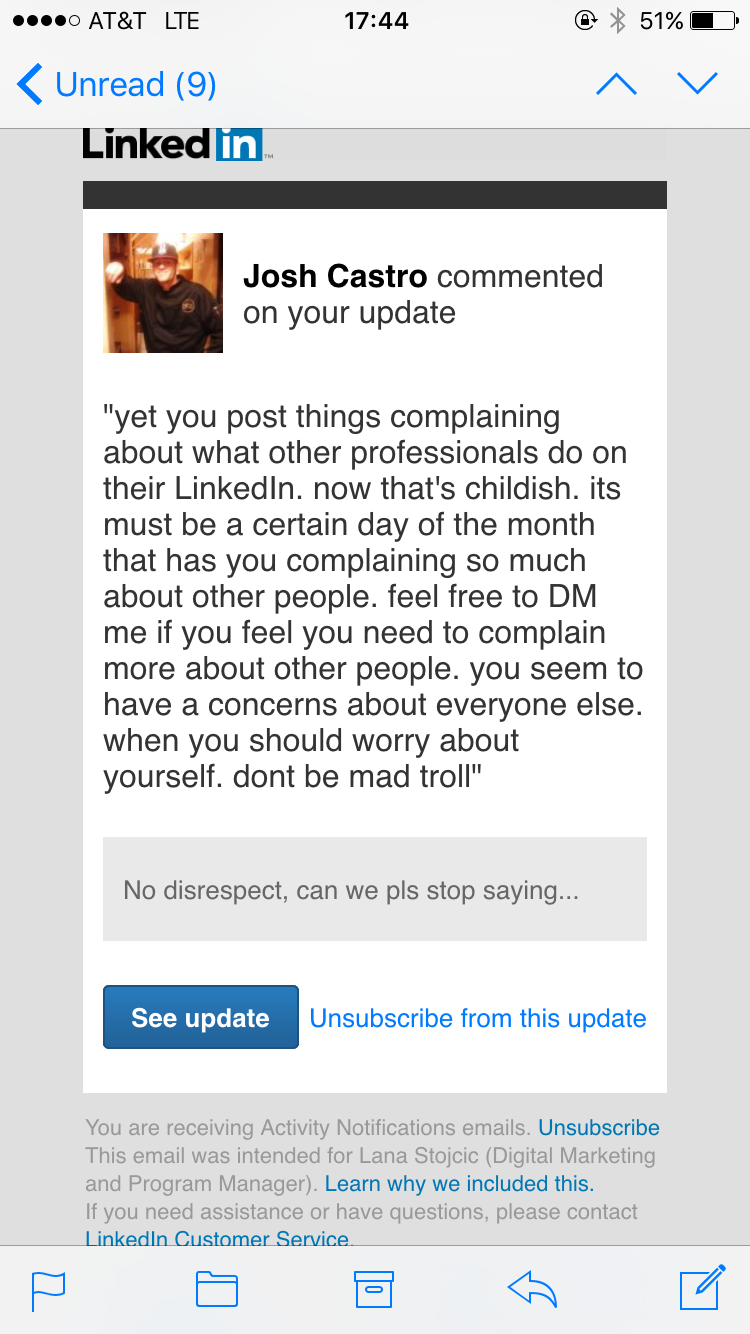Image resolution: width=750 pixels, height=1334 pixels.
Task: Open LinkedIn Customer Service link
Action: pyautogui.click(x=217, y=1239)
